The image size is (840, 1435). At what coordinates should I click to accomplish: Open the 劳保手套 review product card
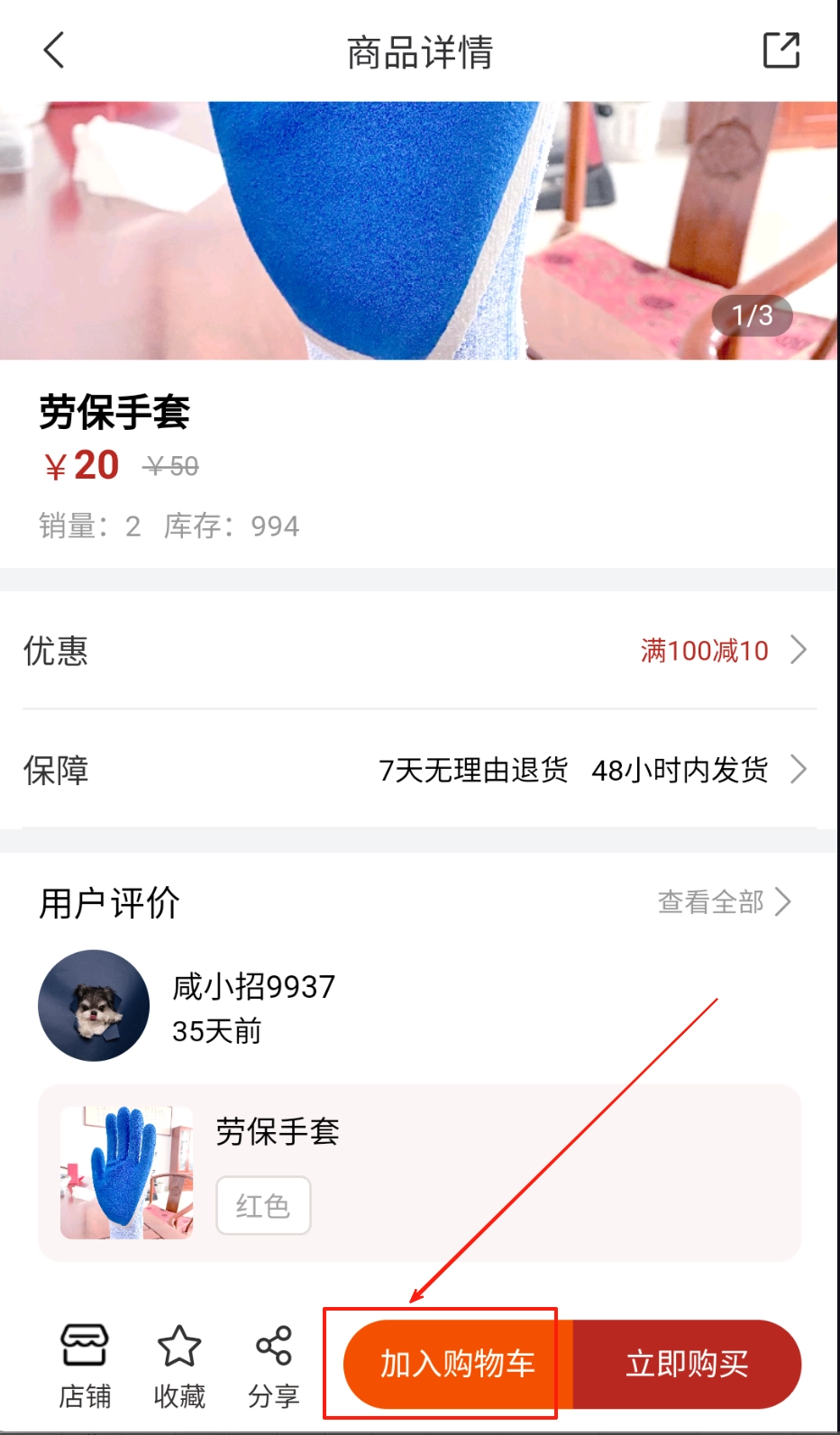tap(419, 1172)
